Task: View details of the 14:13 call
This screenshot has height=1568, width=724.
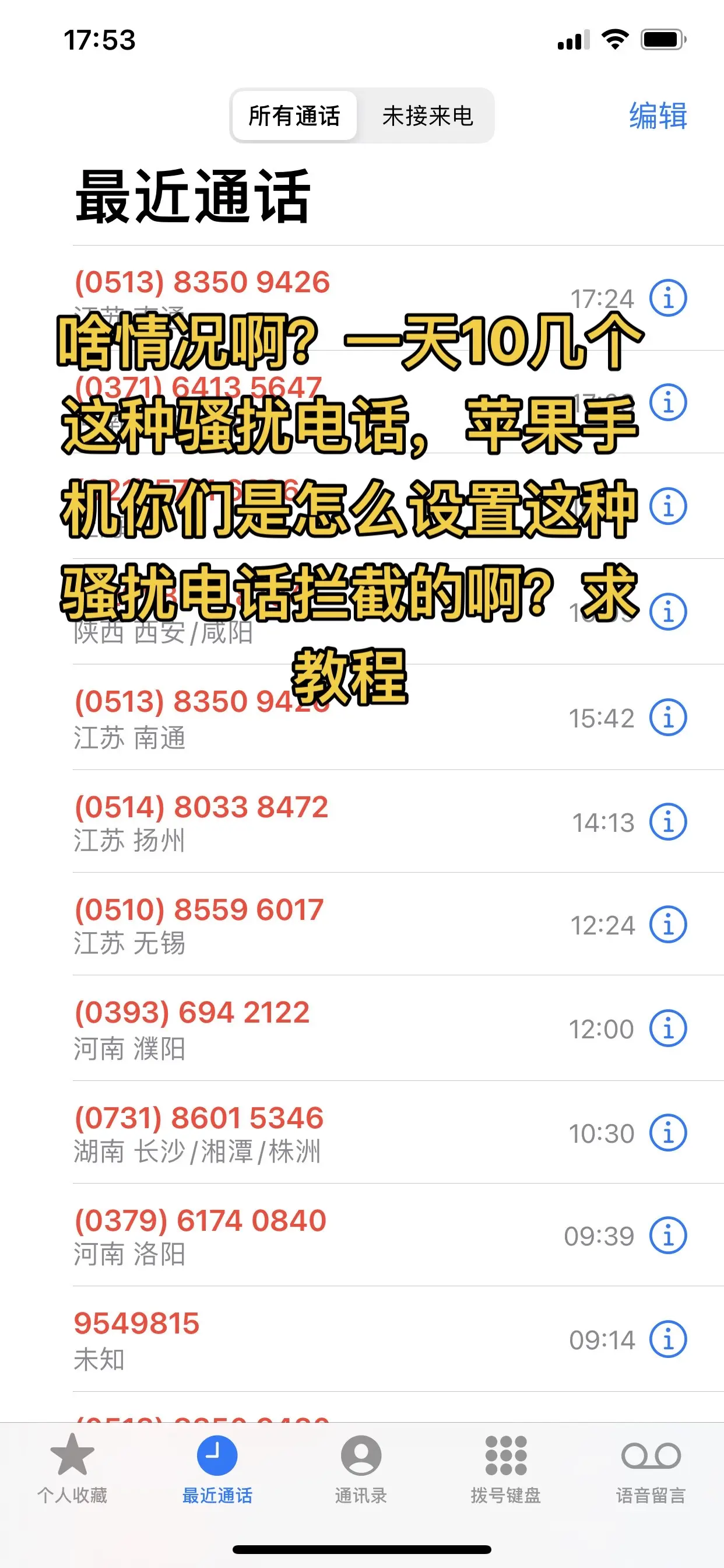Action: pos(668,822)
